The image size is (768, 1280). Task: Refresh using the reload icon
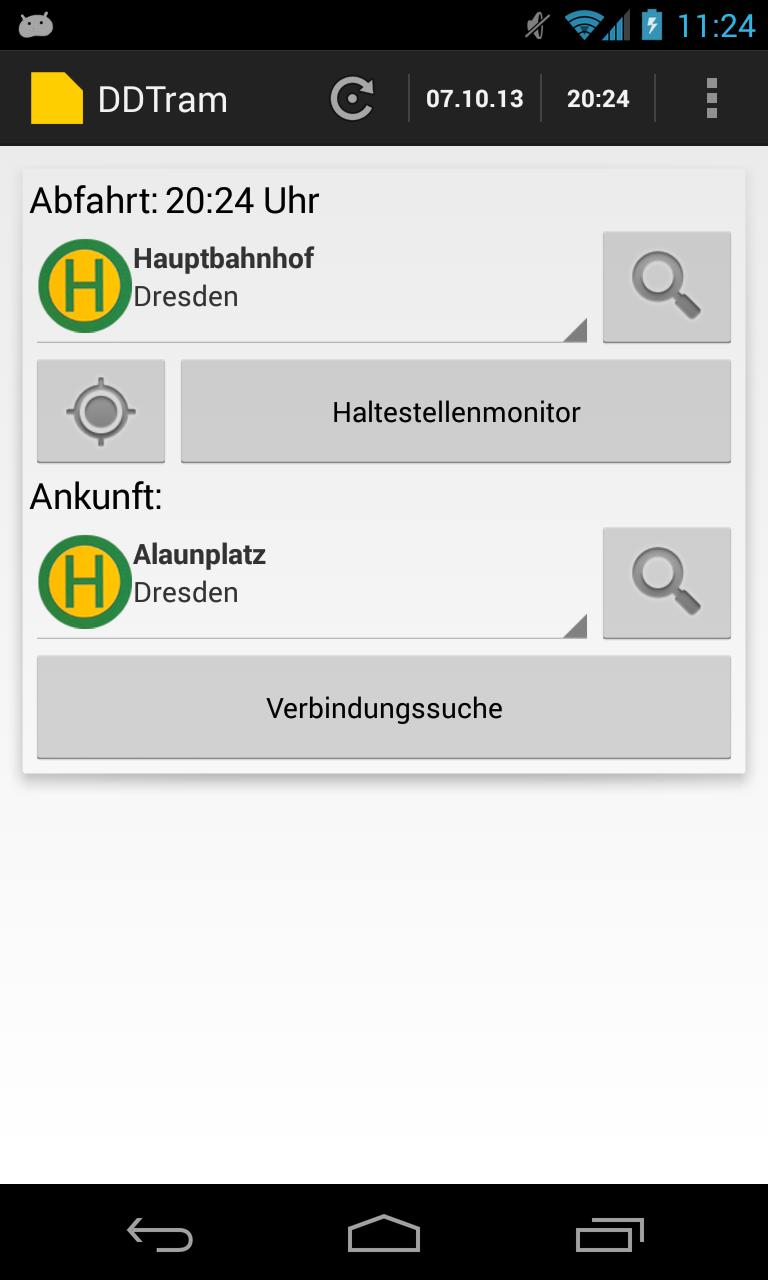(x=352, y=99)
